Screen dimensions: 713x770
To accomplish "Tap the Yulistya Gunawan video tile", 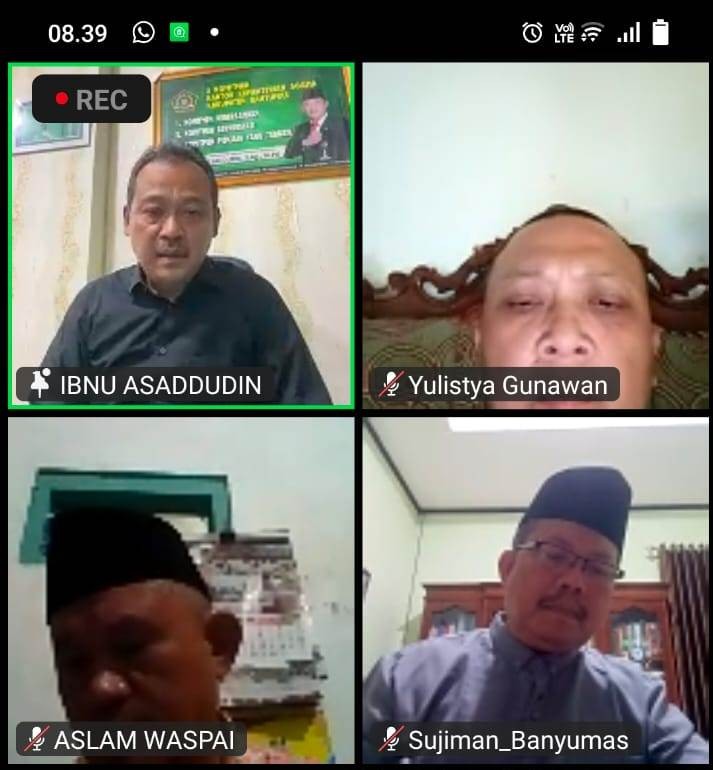I will [x=535, y=236].
